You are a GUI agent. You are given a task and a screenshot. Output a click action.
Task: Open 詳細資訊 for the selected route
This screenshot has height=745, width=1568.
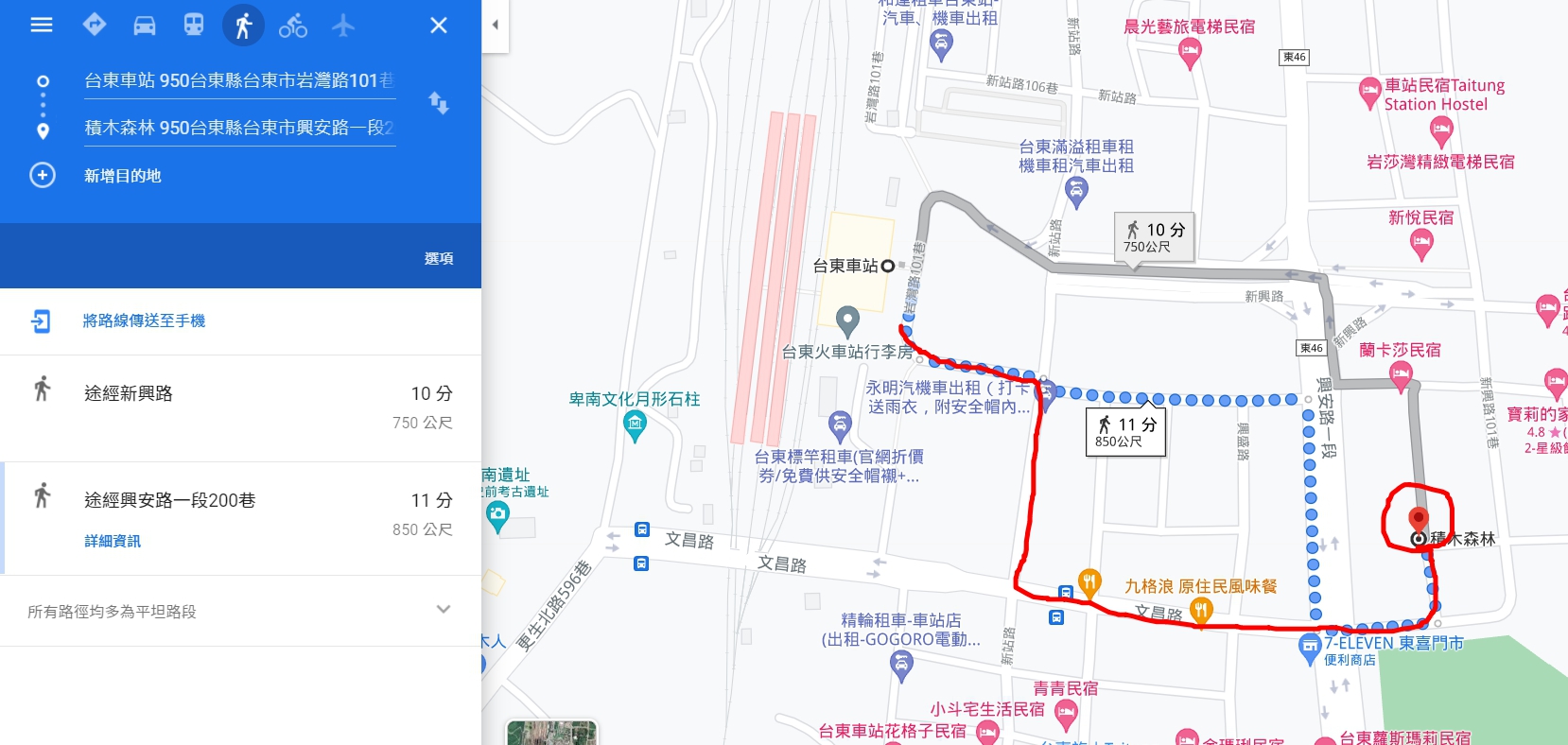(x=113, y=541)
